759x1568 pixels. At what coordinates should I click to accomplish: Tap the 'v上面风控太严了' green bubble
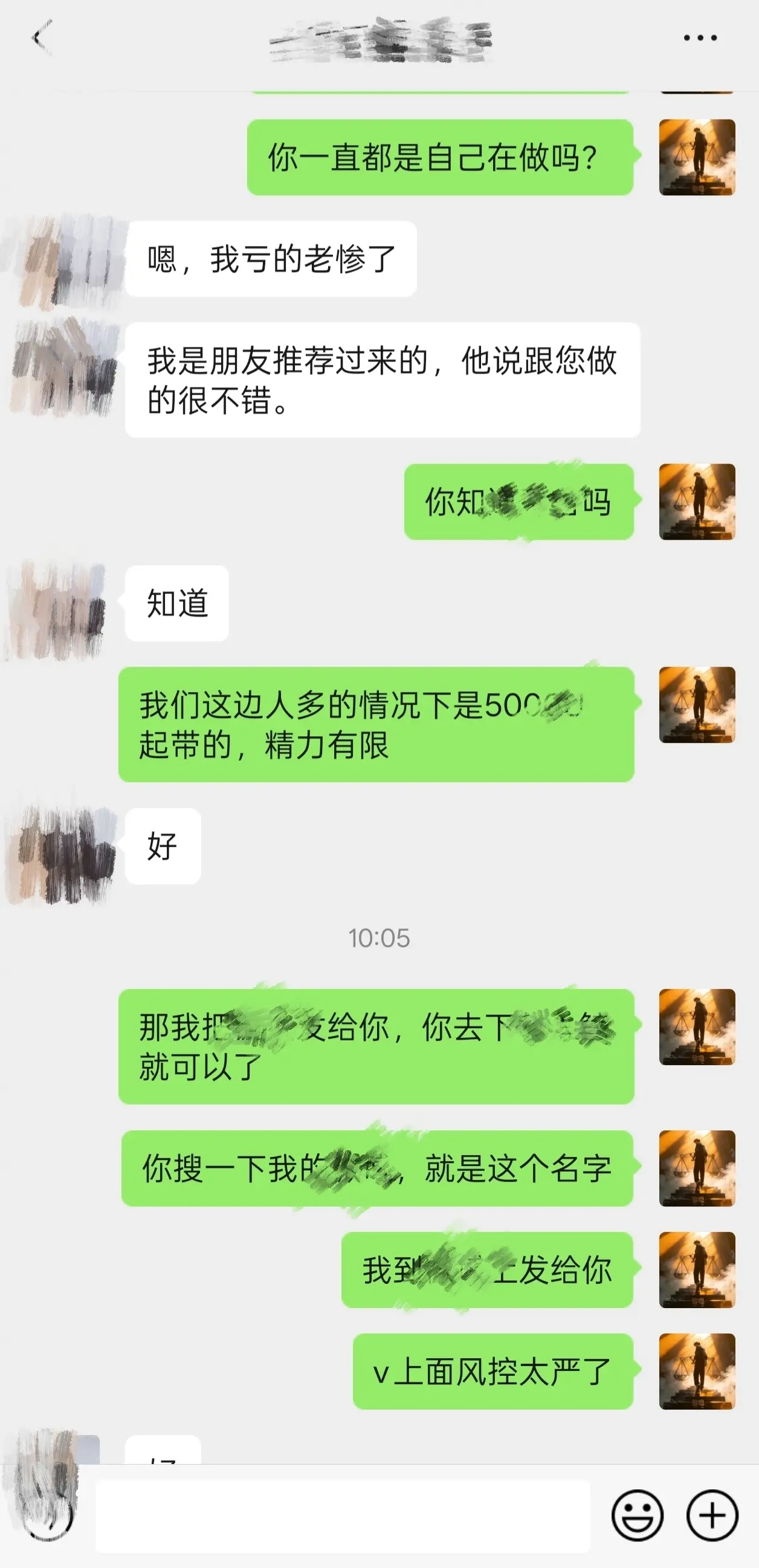tap(492, 1371)
